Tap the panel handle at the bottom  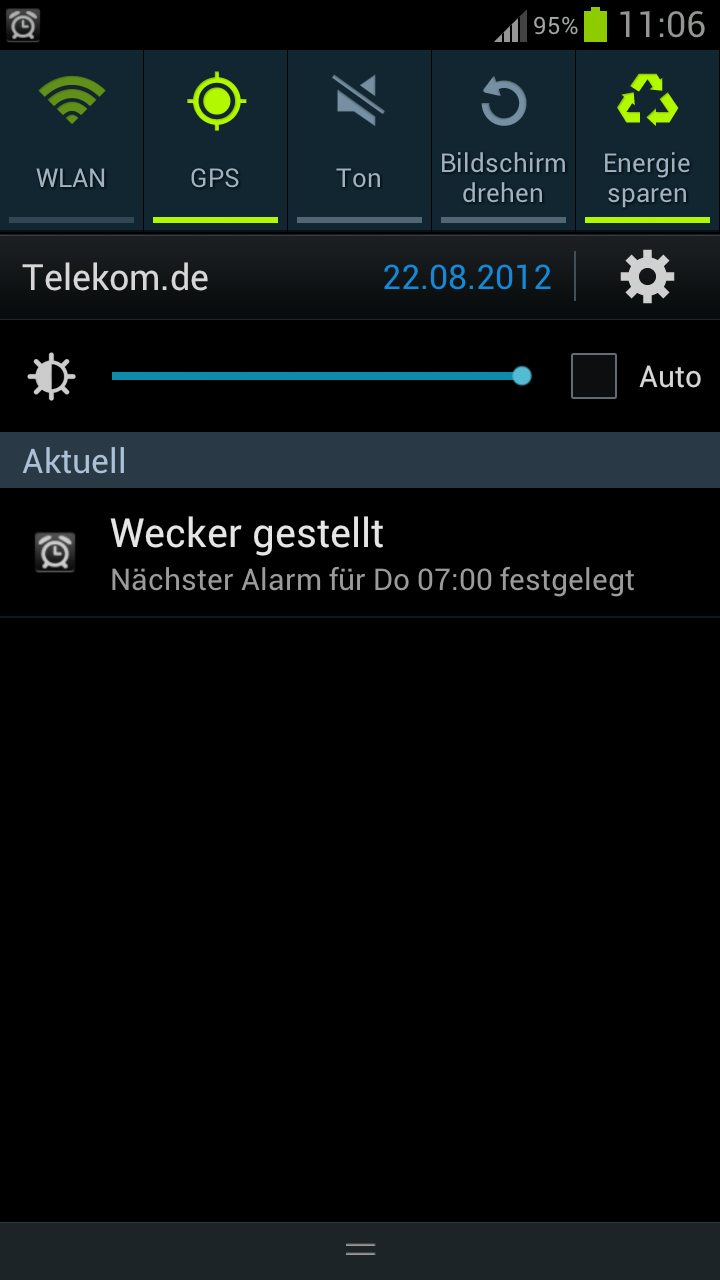(x=360, y=1249)
